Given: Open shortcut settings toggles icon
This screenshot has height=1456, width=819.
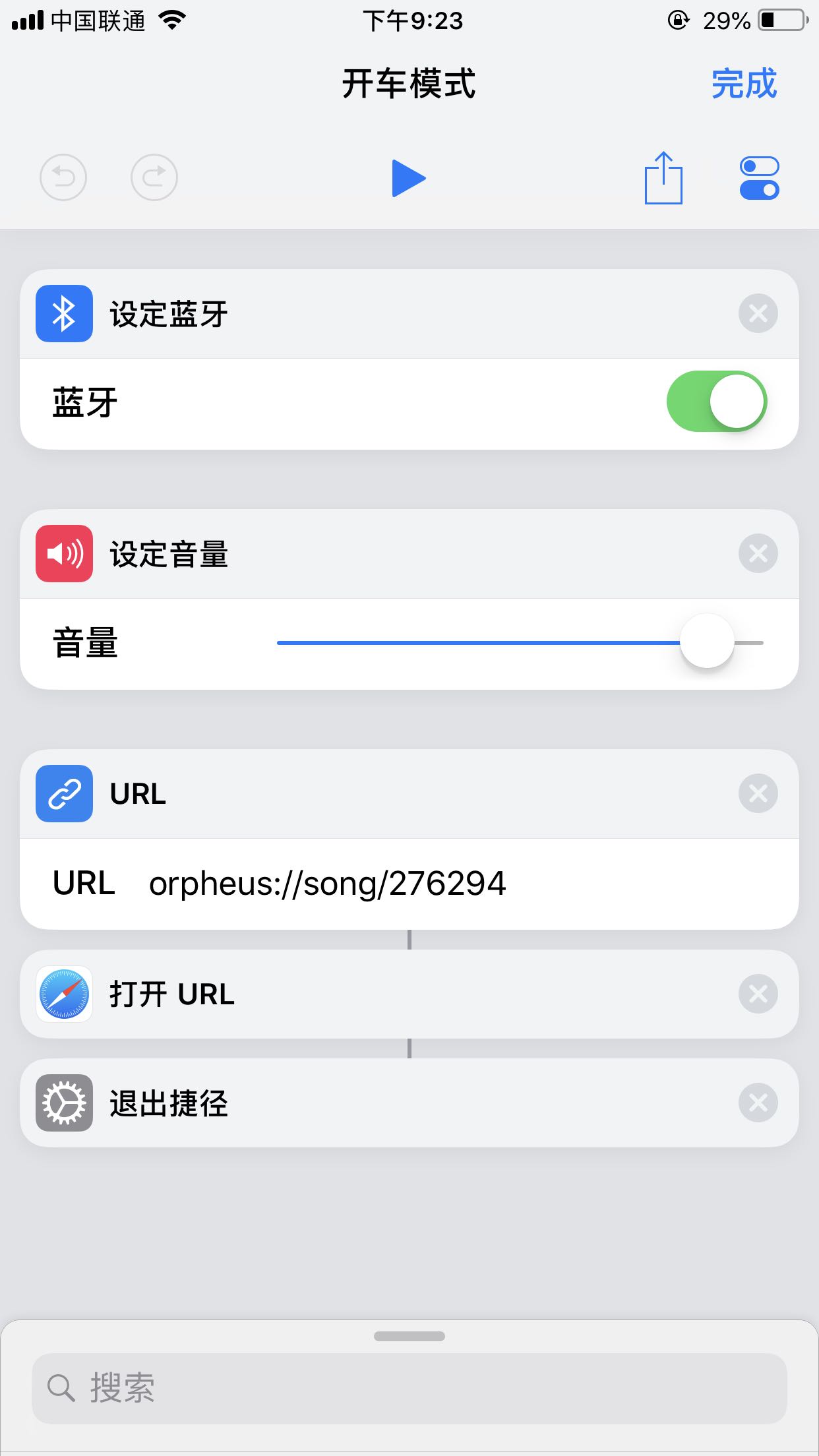Looking at the screenshot, I should 760,178.
